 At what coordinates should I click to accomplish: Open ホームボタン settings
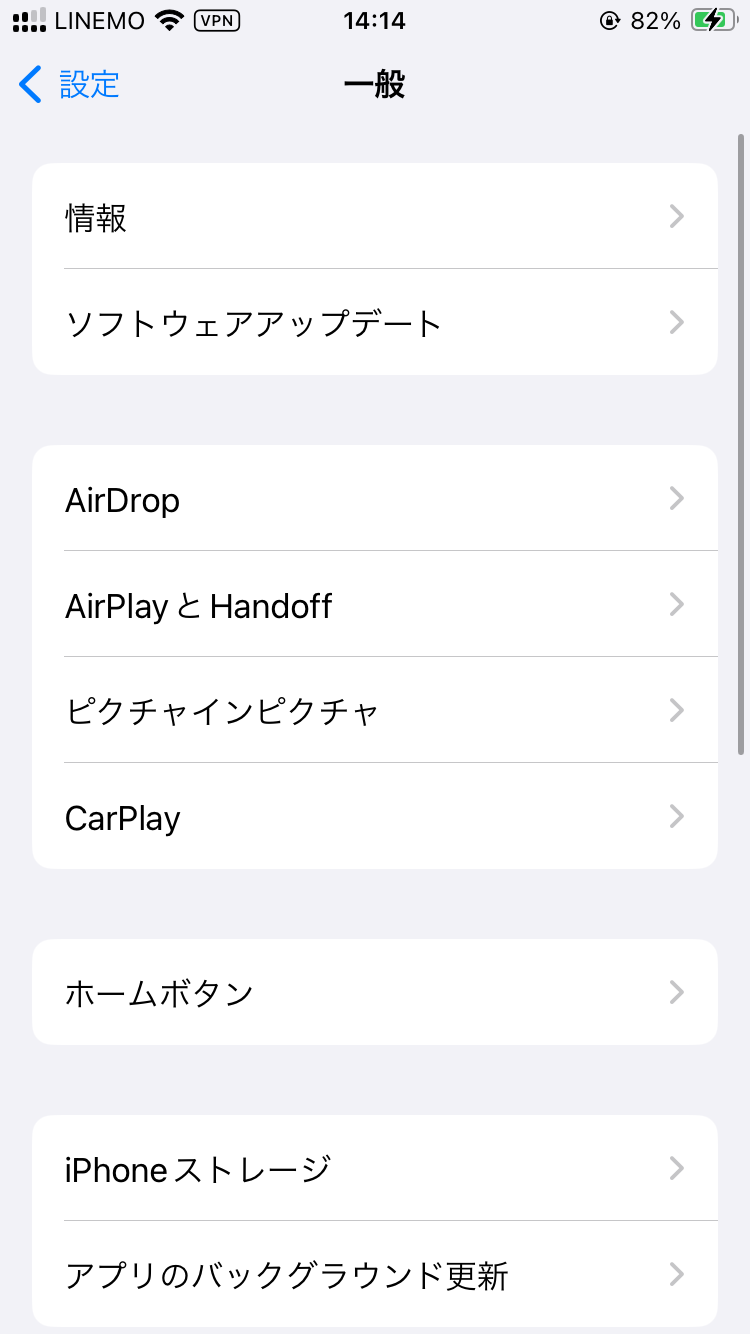click(x=374, y=993)
